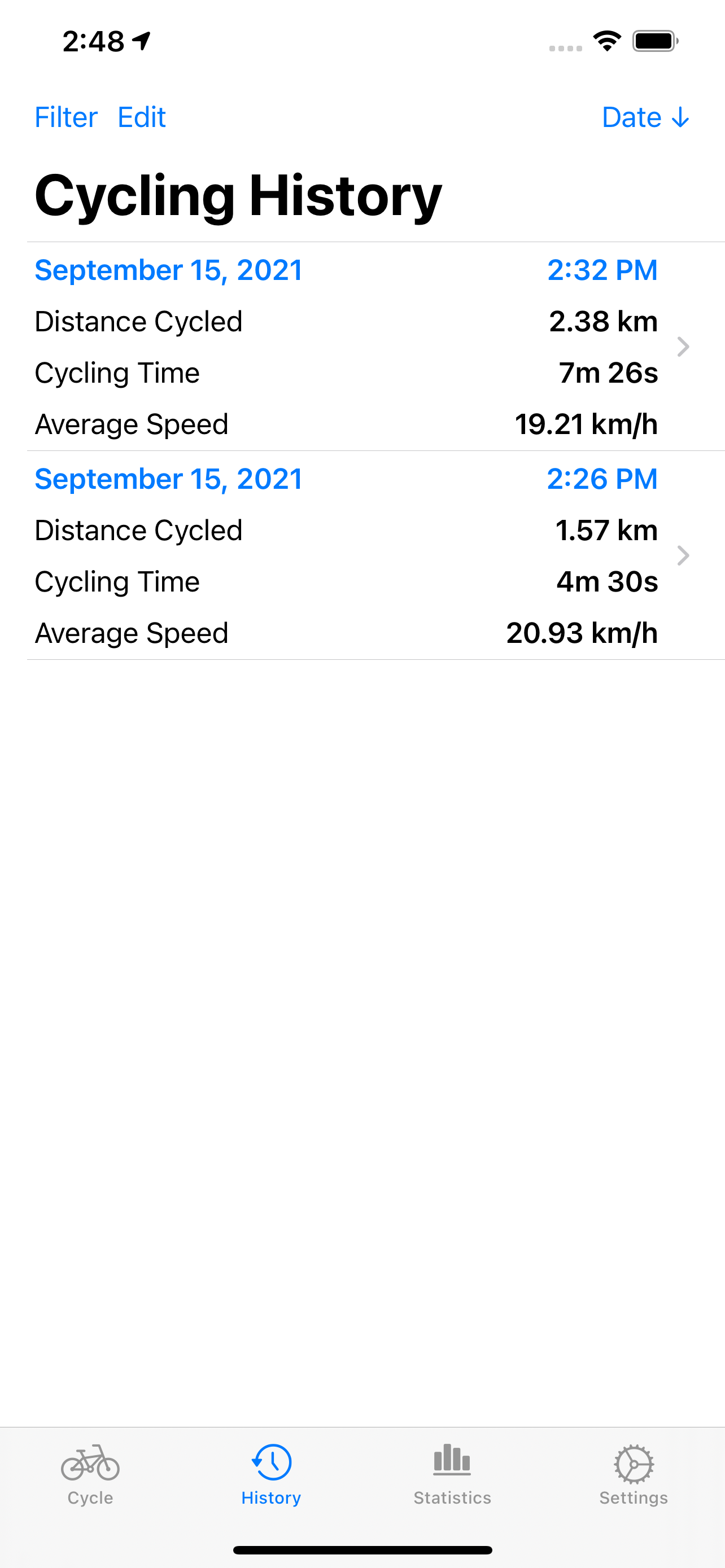The width and height of the screenshot is (725, 1568).
Task: Open the 2:32 PM ride details
Action: (362, 347)
